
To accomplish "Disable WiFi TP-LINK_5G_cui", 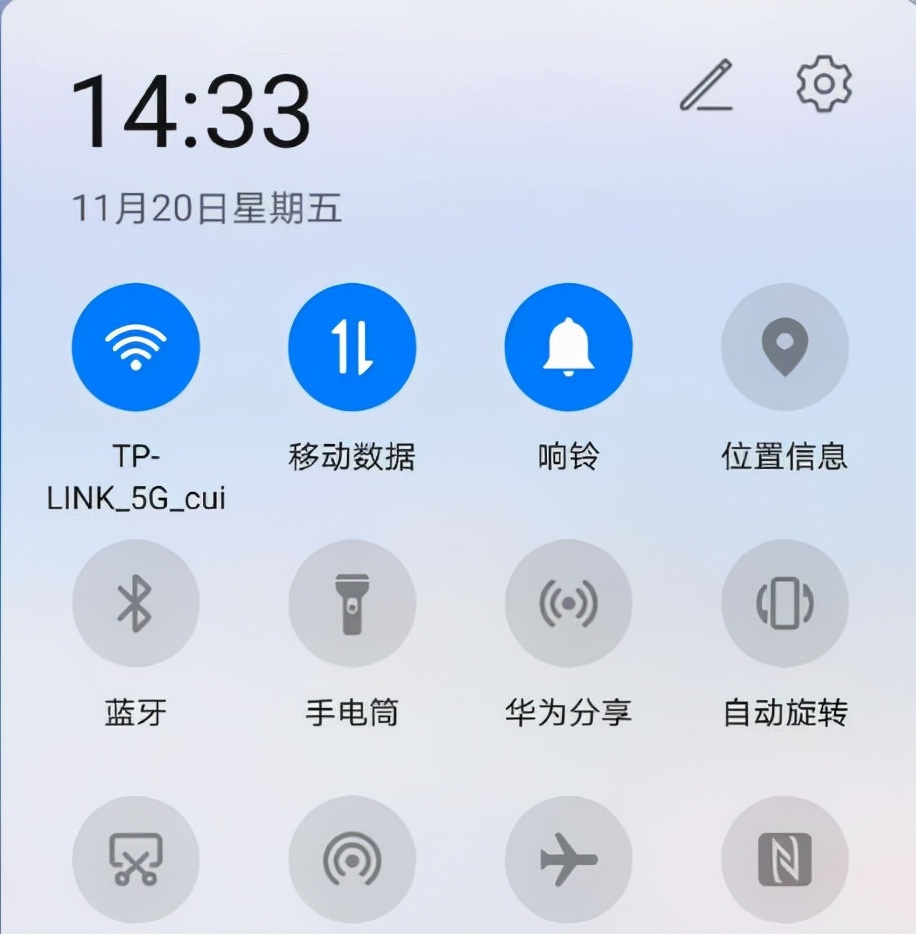I will (136, 345).
